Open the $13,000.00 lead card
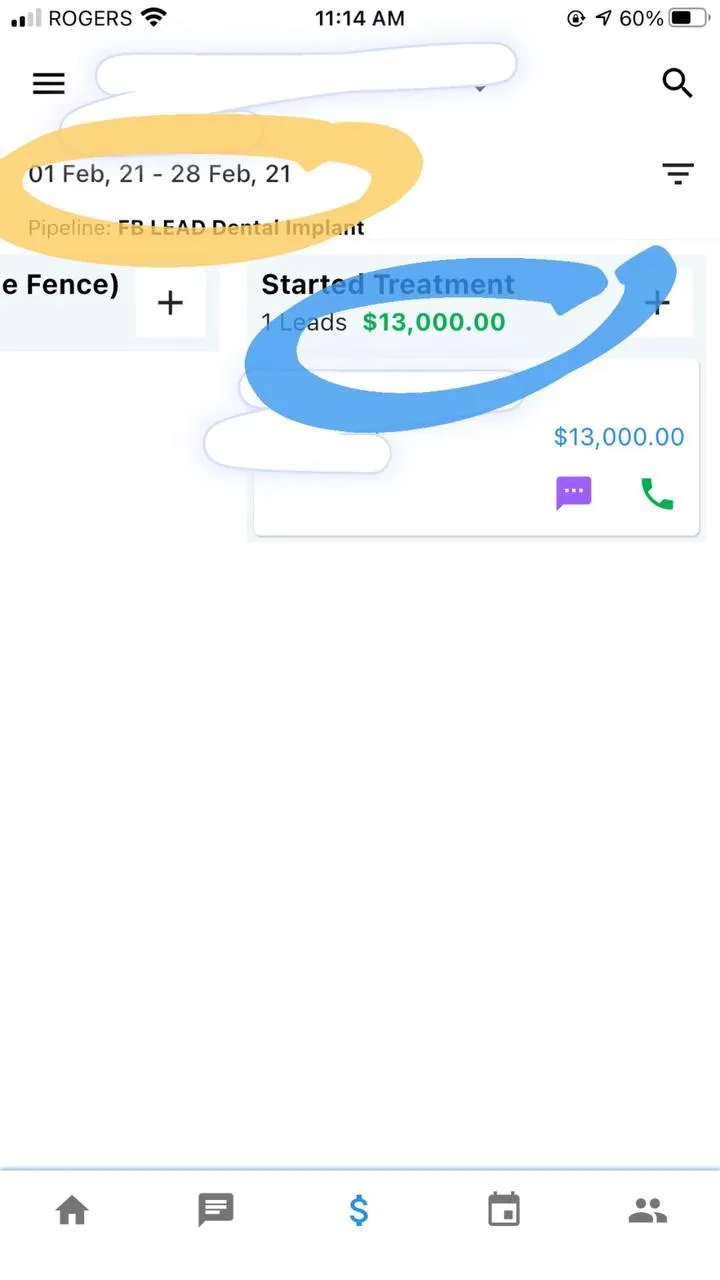720x1280 pixels. pos(476,448)
